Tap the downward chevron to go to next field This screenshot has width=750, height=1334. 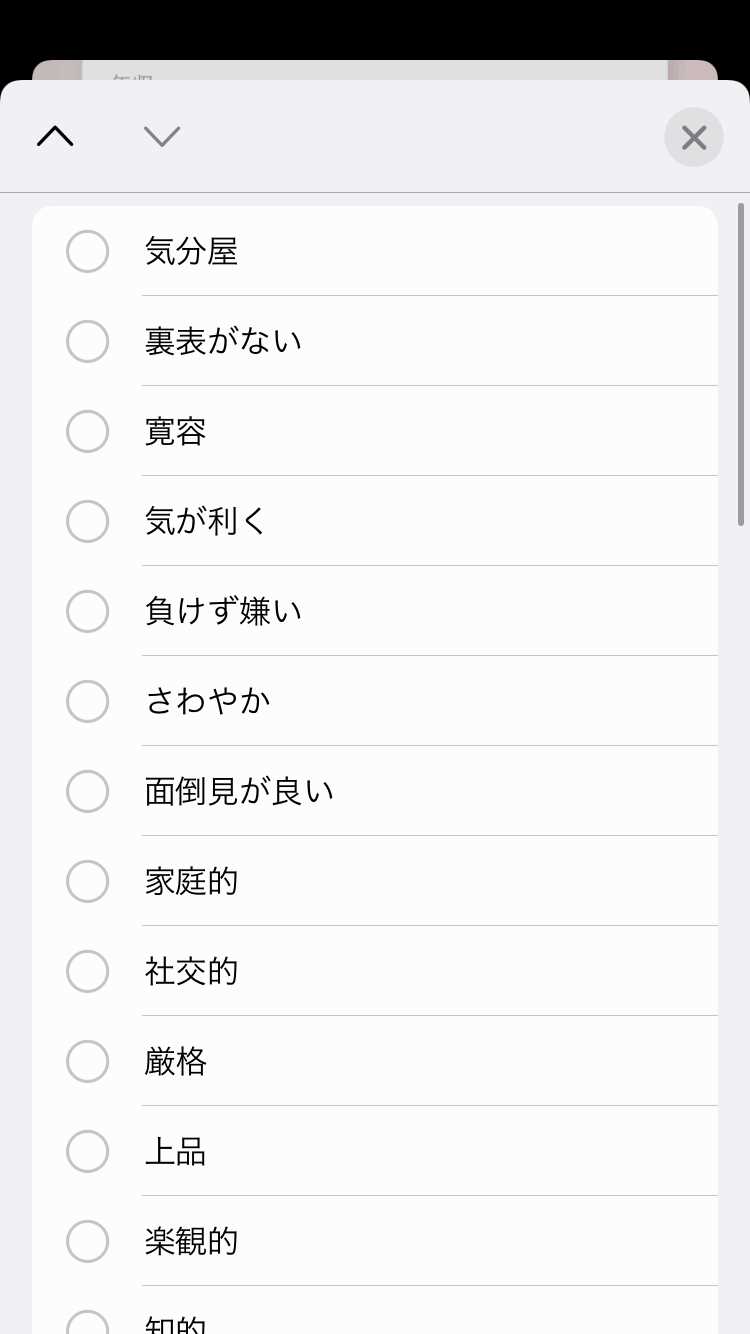(x=162, y=136)
